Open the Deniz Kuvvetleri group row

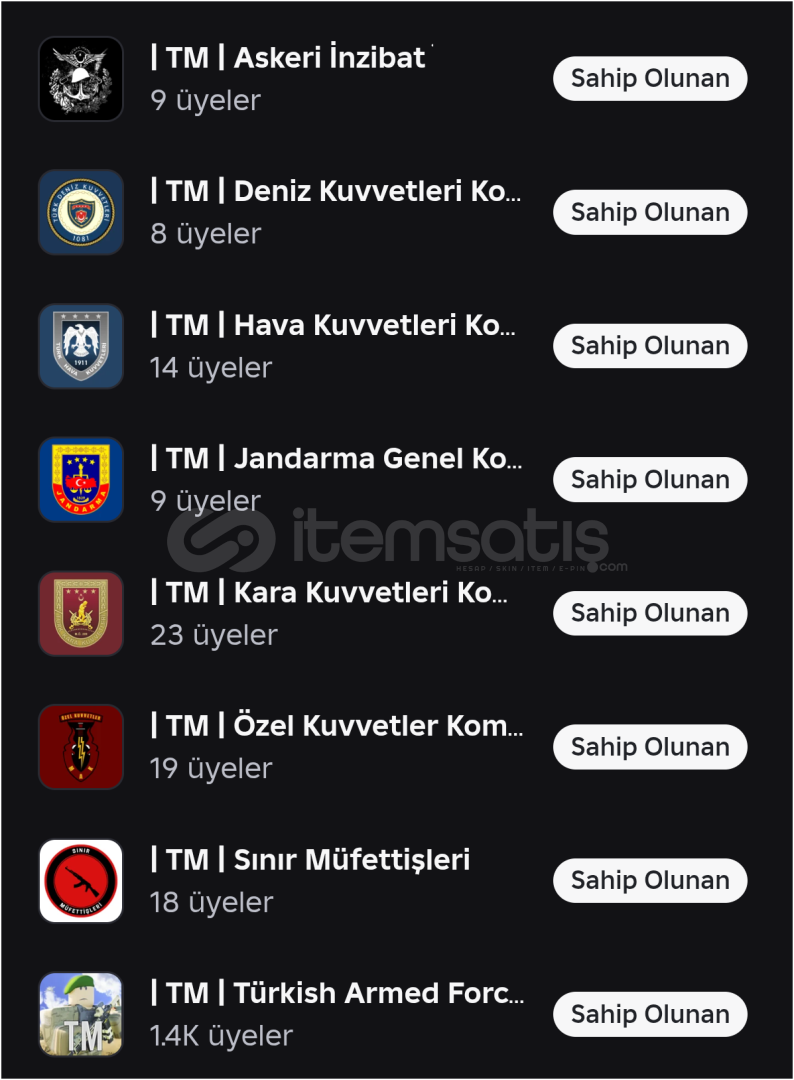coord(335,192)
